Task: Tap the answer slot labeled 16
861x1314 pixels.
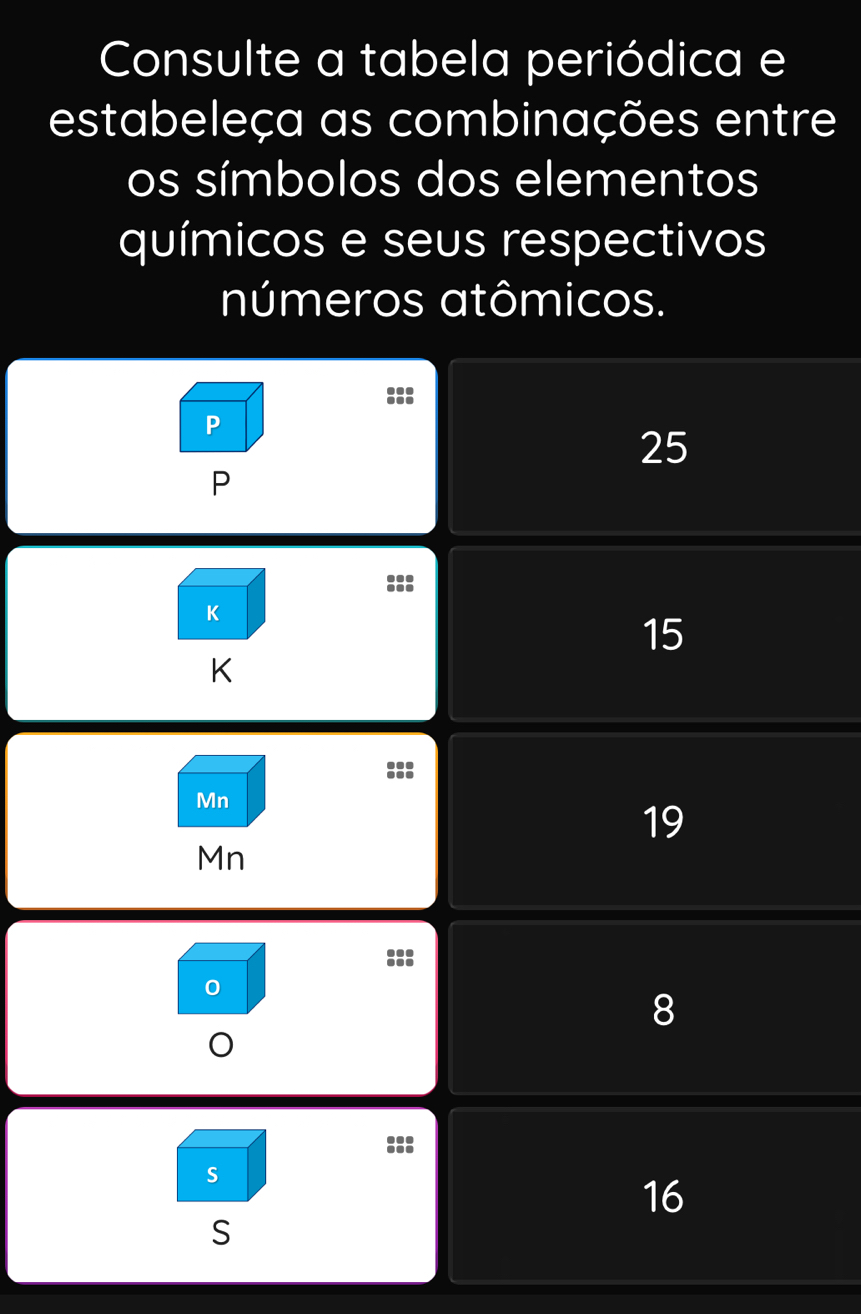Action: 662,1195
